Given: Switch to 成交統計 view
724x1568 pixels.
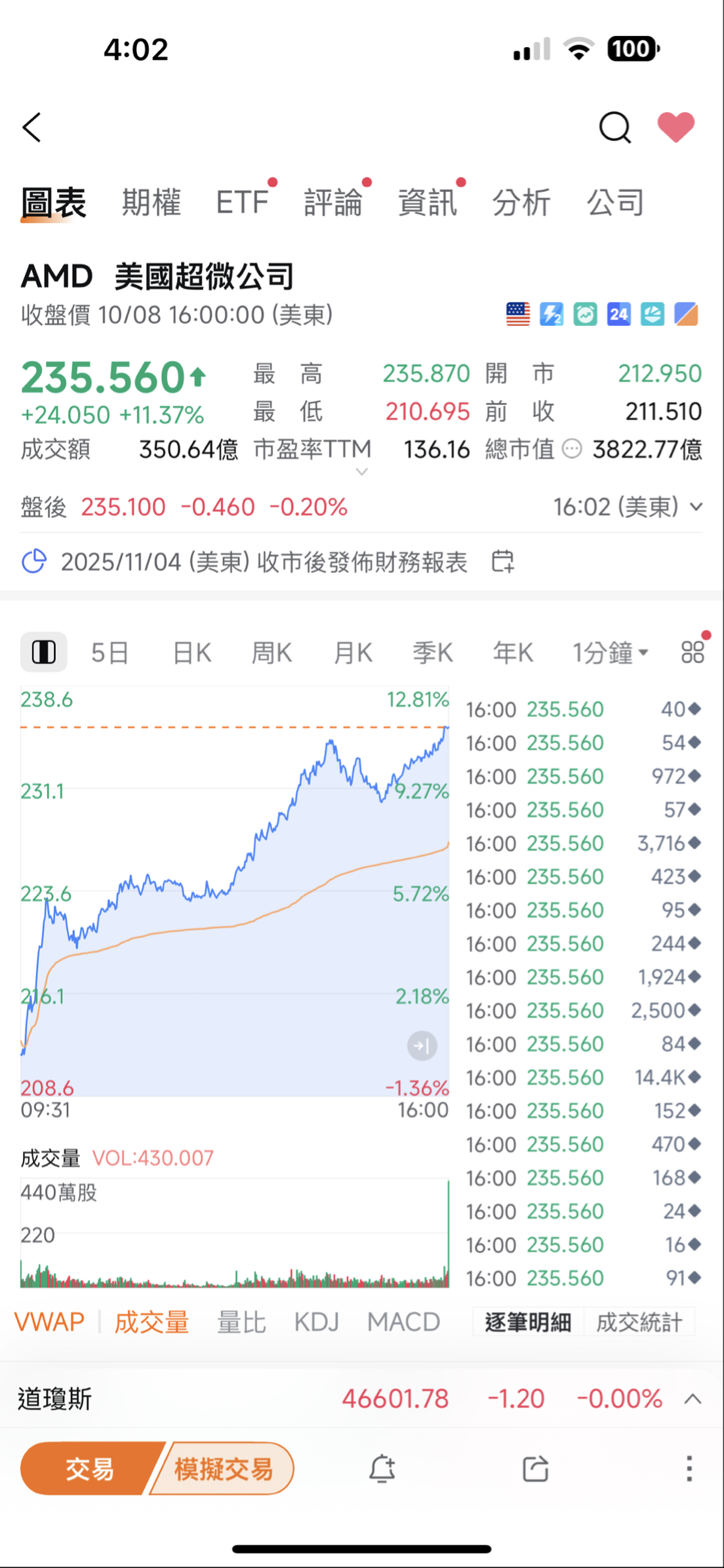Looking at the screenshot, I should (639, 1322).
